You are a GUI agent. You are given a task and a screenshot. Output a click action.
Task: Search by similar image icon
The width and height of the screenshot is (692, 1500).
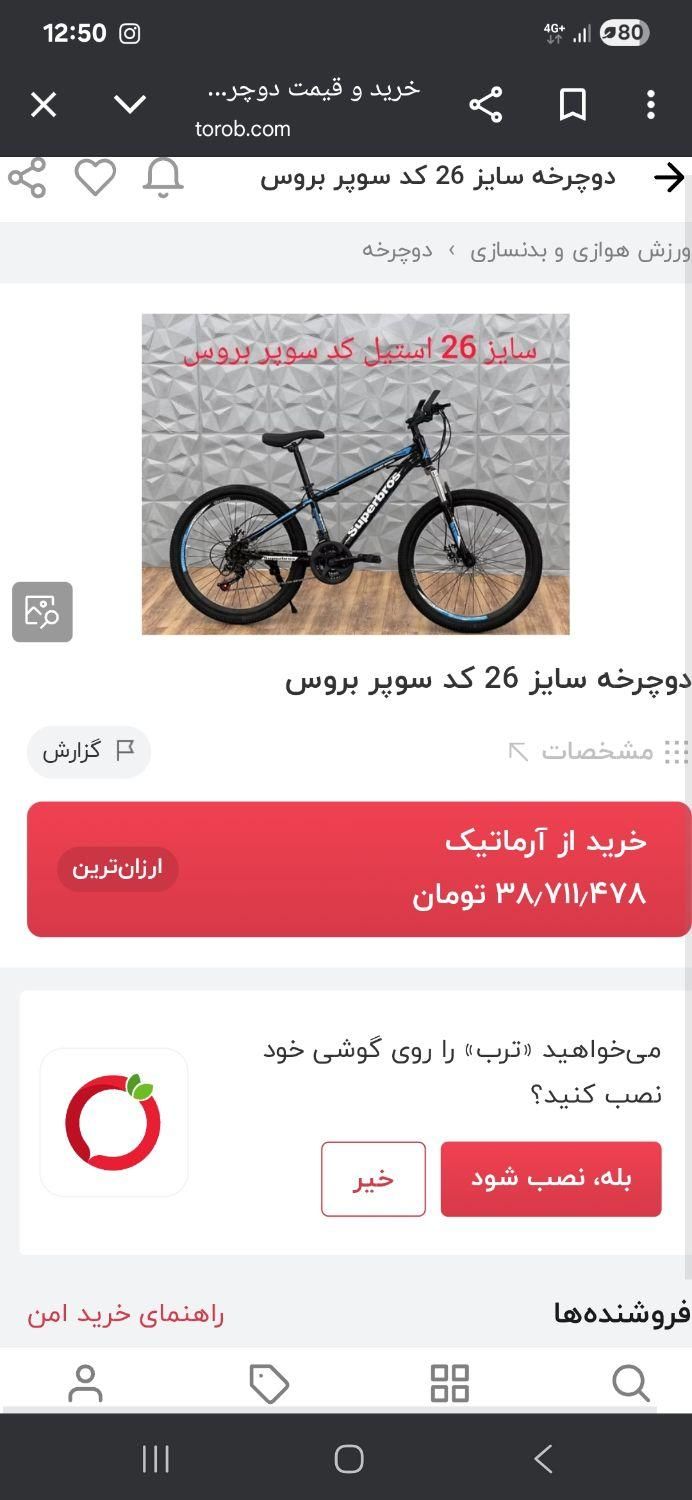pyautogui.click(x=42, y=611)
